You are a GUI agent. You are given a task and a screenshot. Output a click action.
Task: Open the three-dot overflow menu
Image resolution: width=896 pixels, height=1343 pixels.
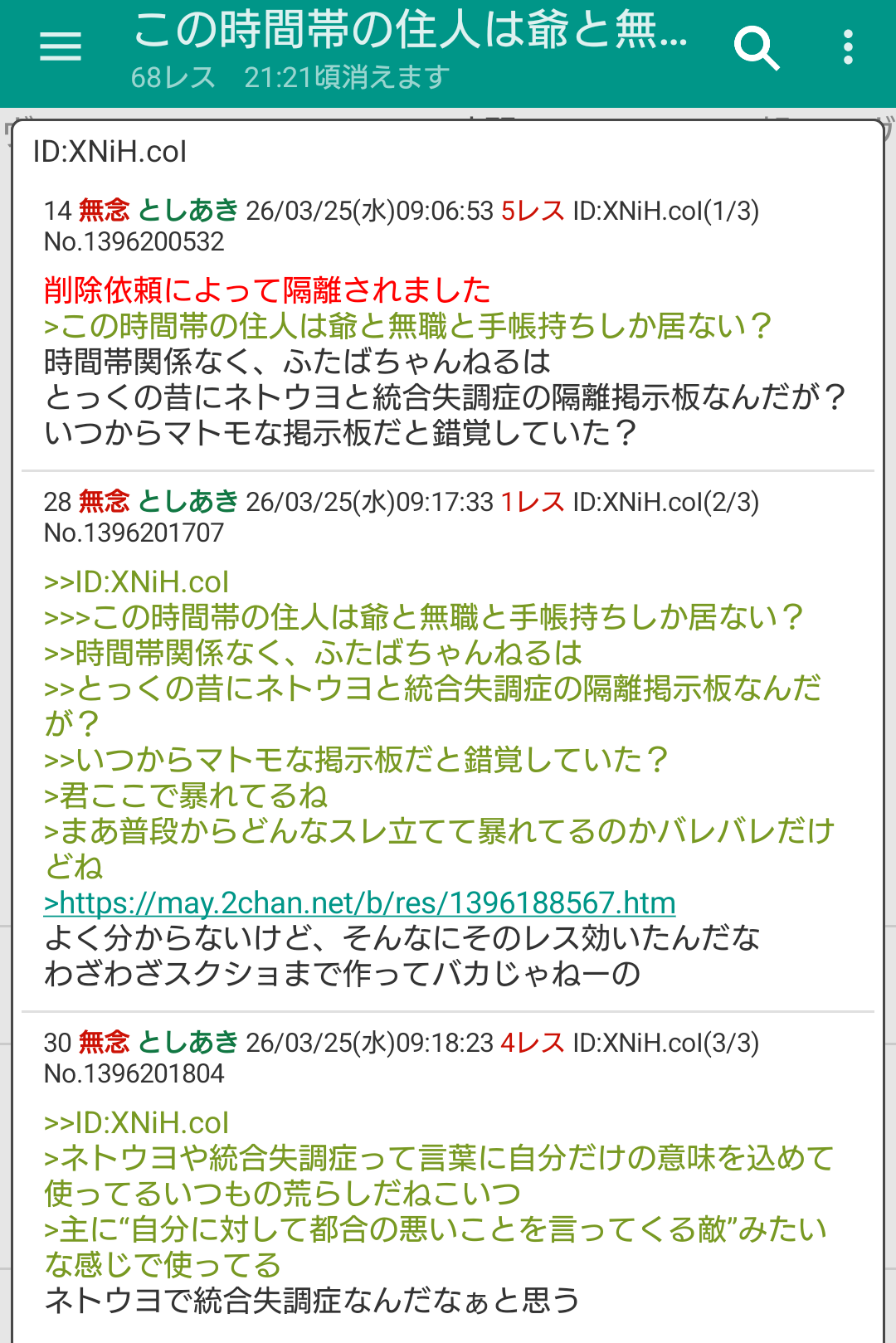coord(848,48)
